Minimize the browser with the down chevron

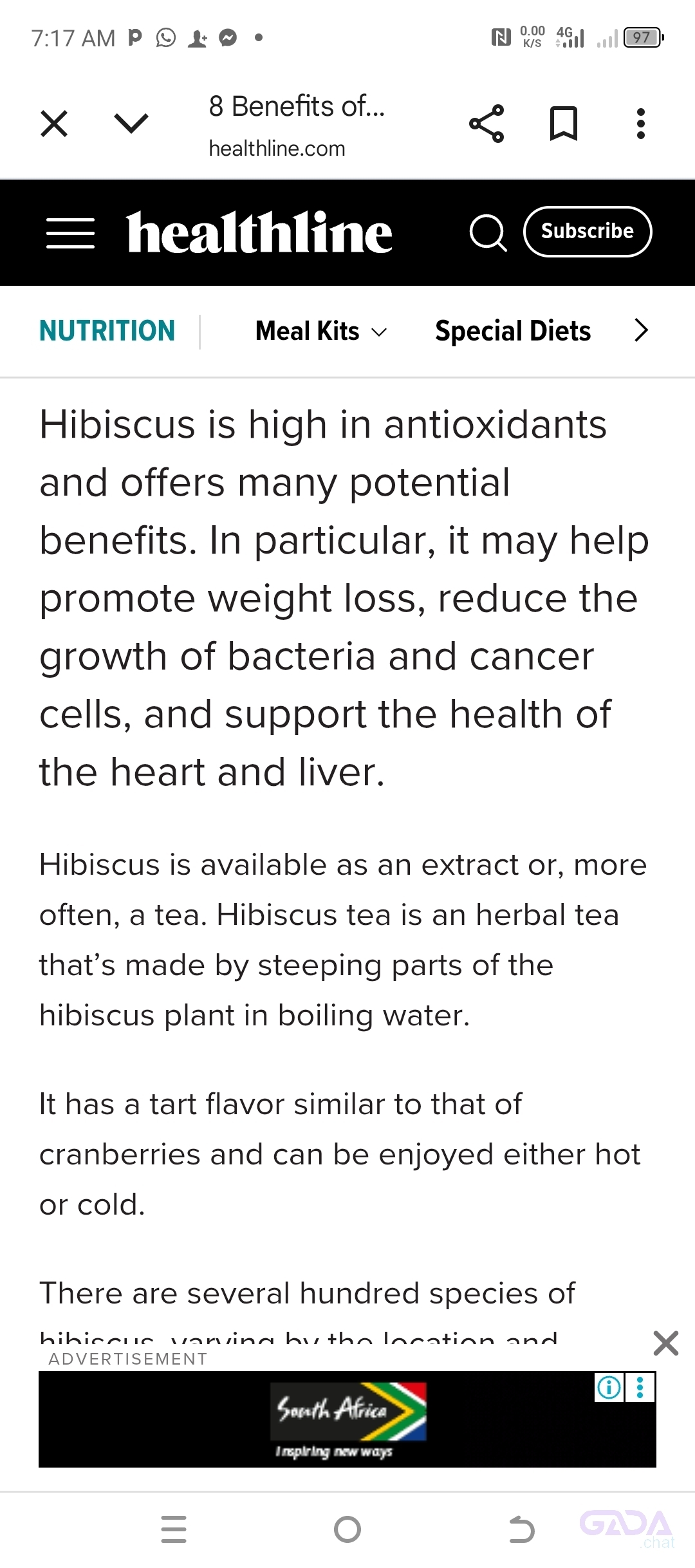(x=131, y=123)
